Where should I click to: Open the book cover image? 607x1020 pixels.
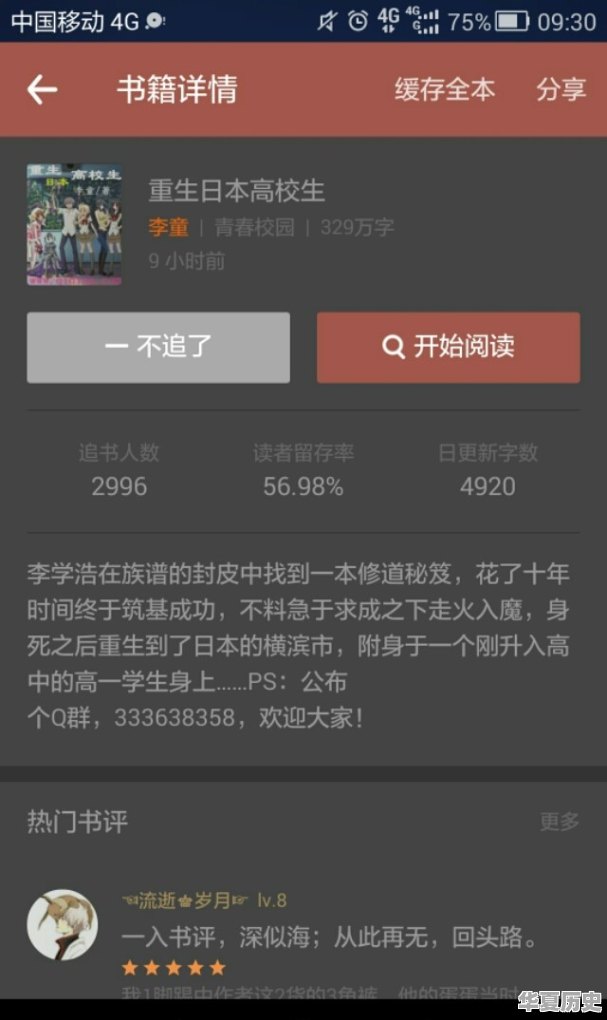pos(74,225)
